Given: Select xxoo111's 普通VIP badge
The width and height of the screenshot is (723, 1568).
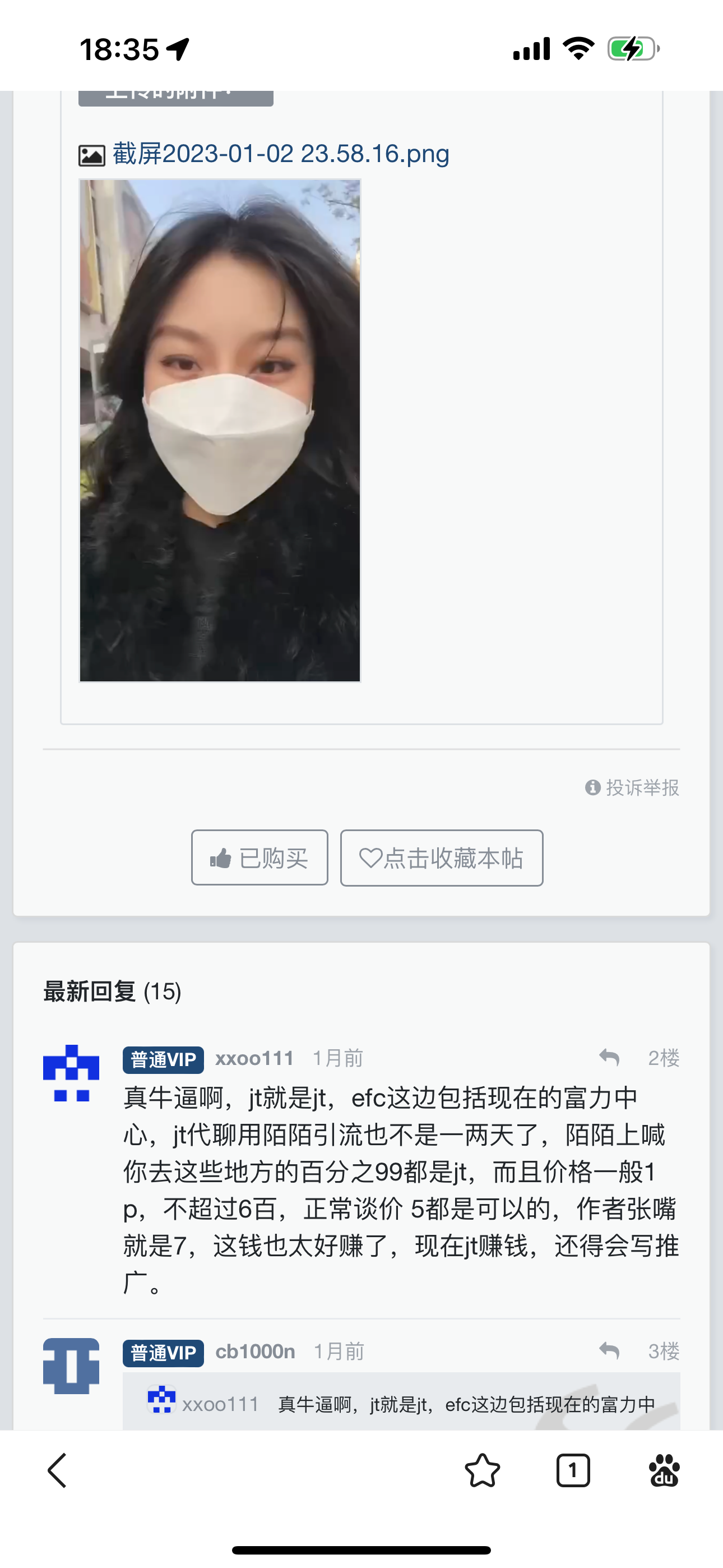Looking at the screenshot, I should pyautogui.click(x=163, y=1058).
